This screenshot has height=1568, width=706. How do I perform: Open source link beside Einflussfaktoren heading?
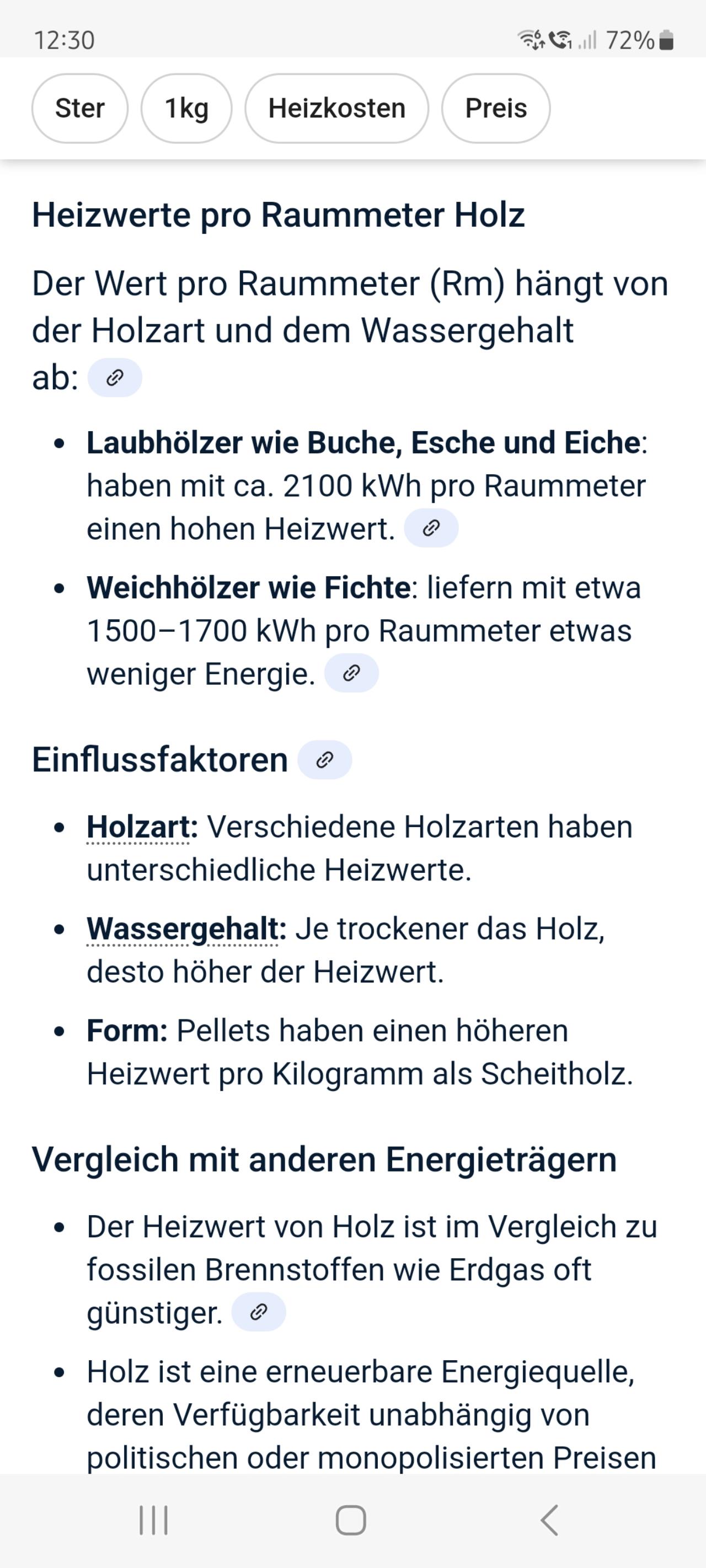325,760
